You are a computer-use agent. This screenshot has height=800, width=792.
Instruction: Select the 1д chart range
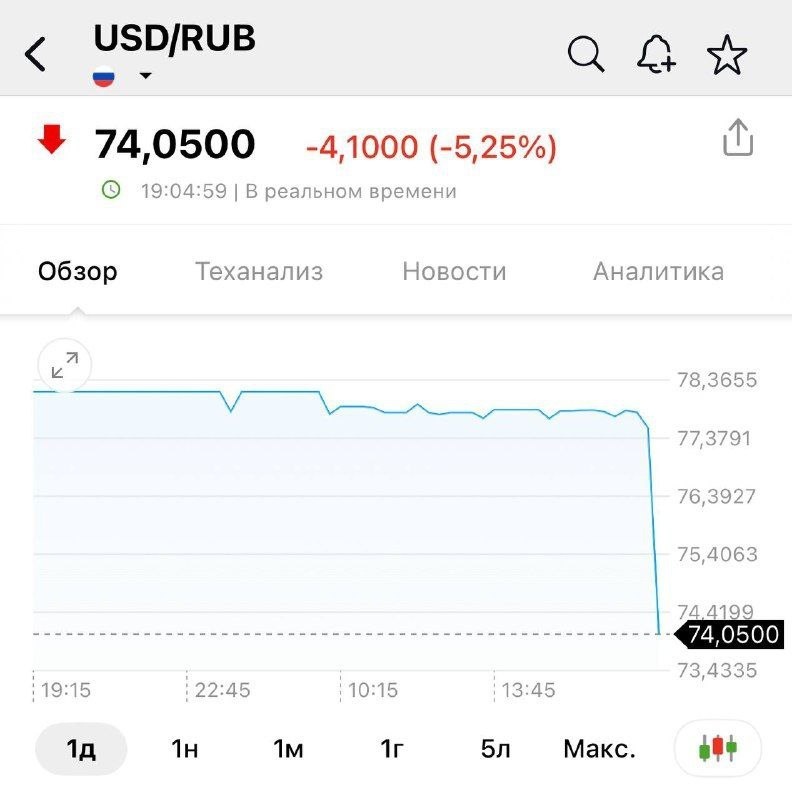click(81, 749)
